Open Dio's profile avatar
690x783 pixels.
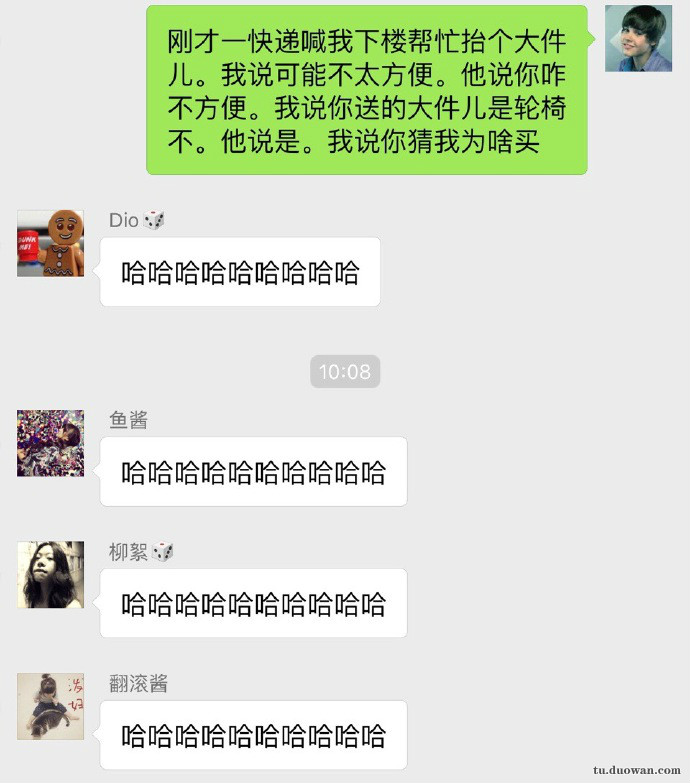tap(50, 243)
